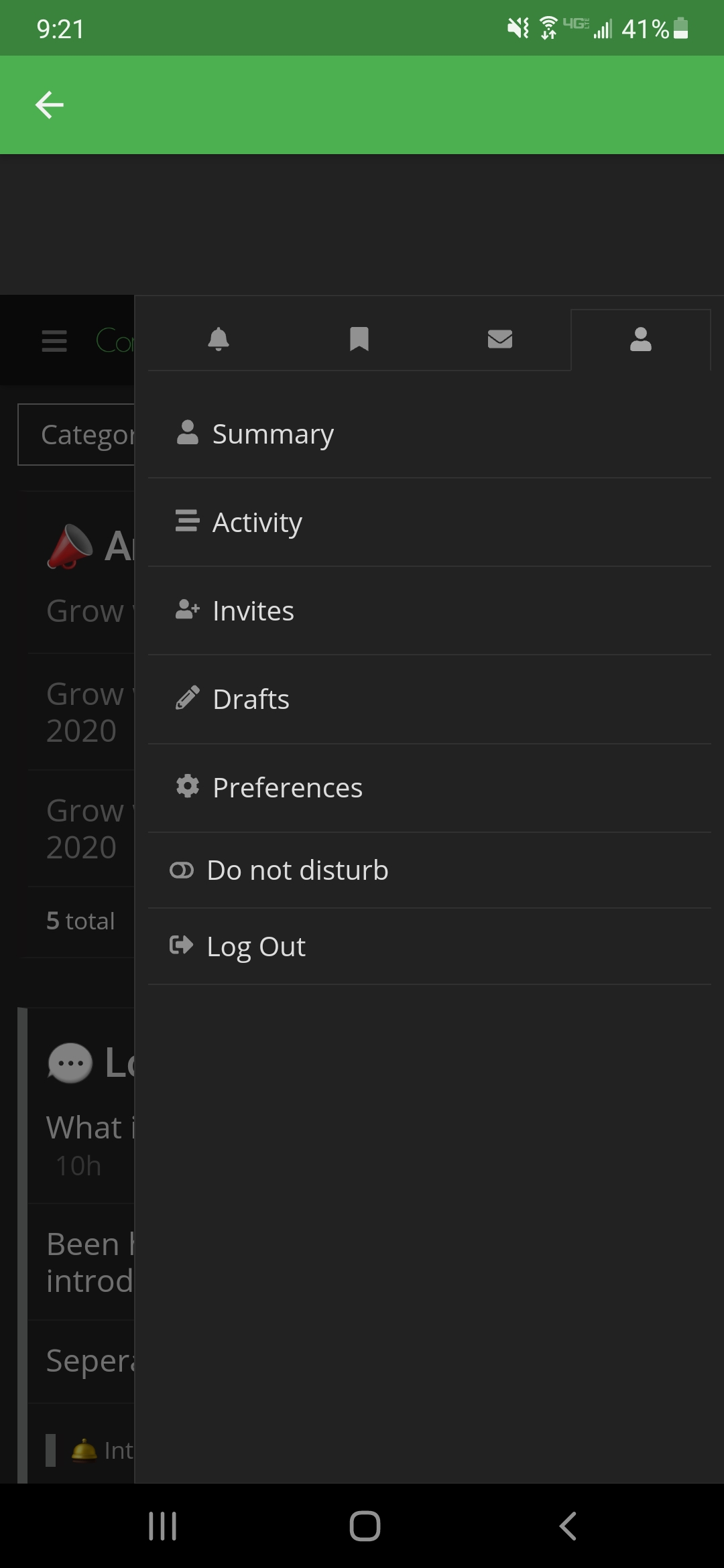724x1568 pixels.
Task: Open your Drafts
Action: point(429,700)
